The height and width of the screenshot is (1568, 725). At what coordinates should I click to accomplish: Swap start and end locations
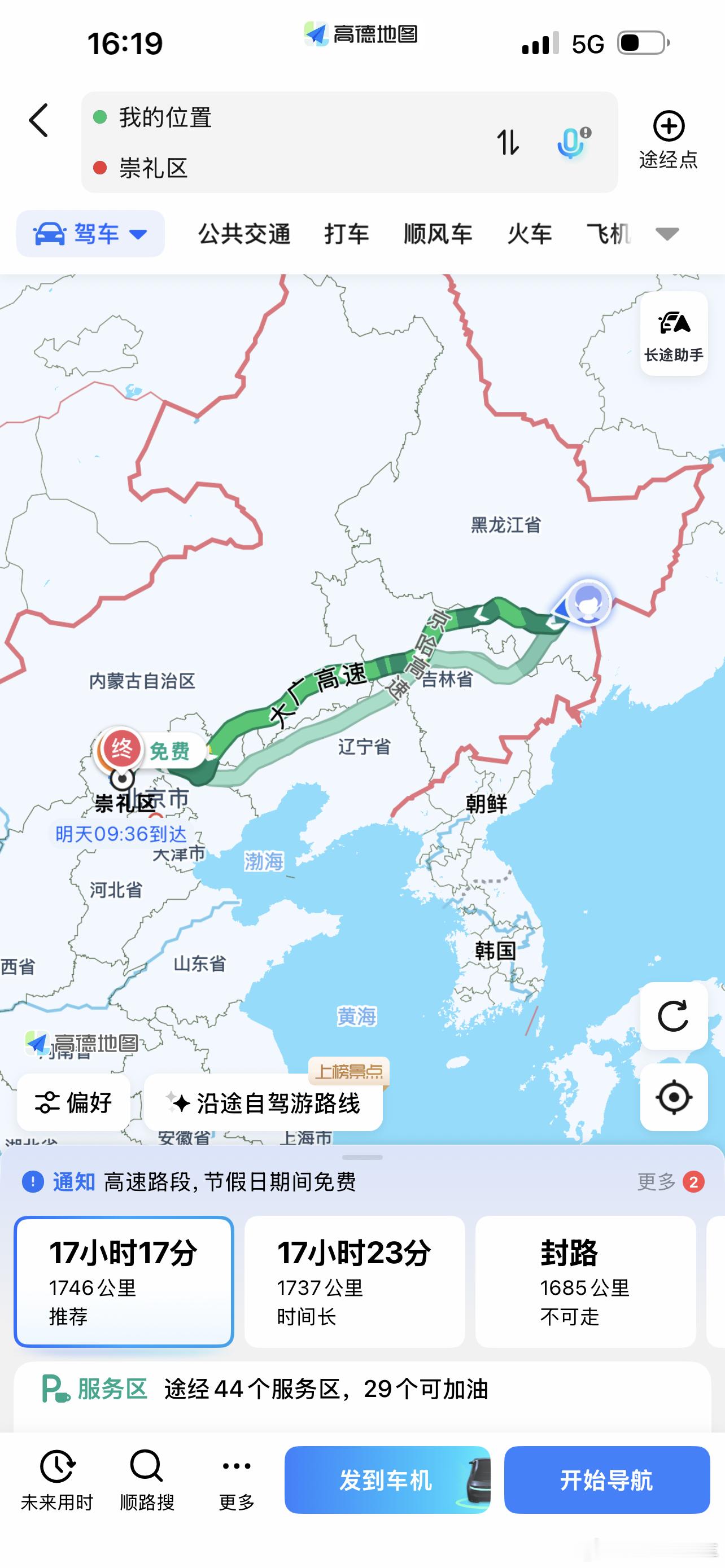pos(509,143)
